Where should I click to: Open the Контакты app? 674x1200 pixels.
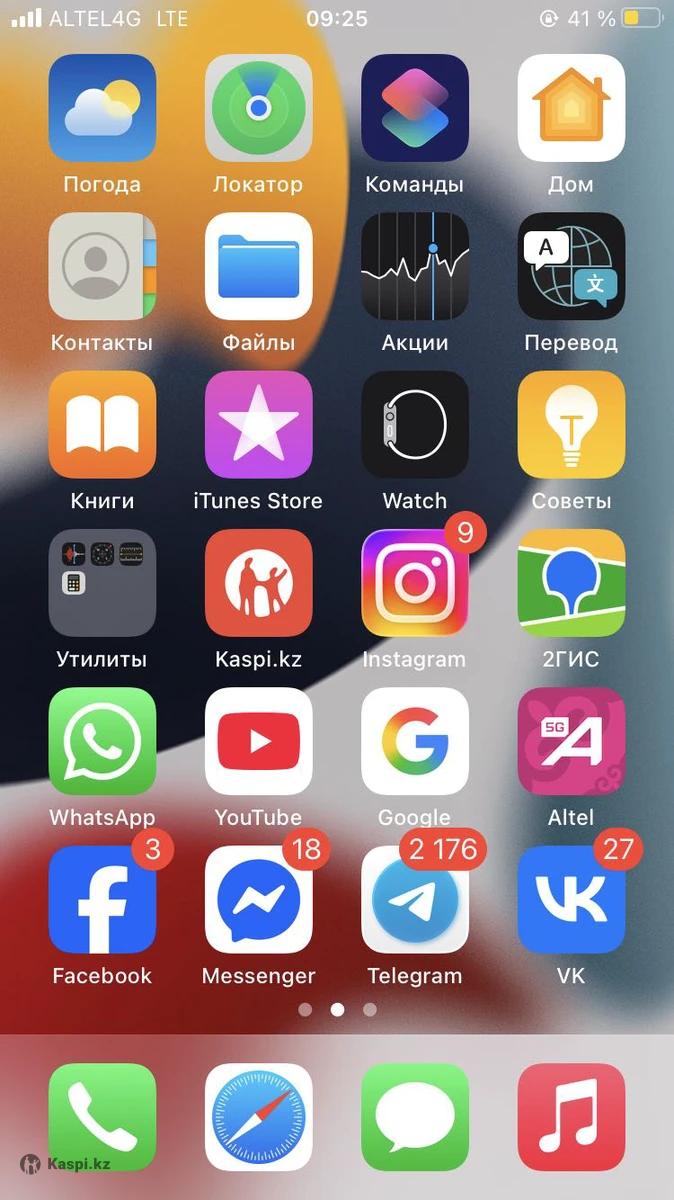pyautogui.click(x=102, y=266)
